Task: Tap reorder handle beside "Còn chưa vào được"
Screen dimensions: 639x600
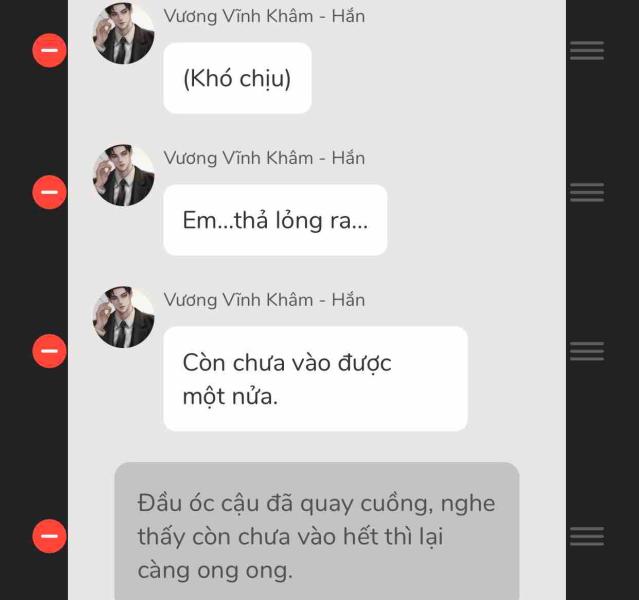Action: (587, 351)
